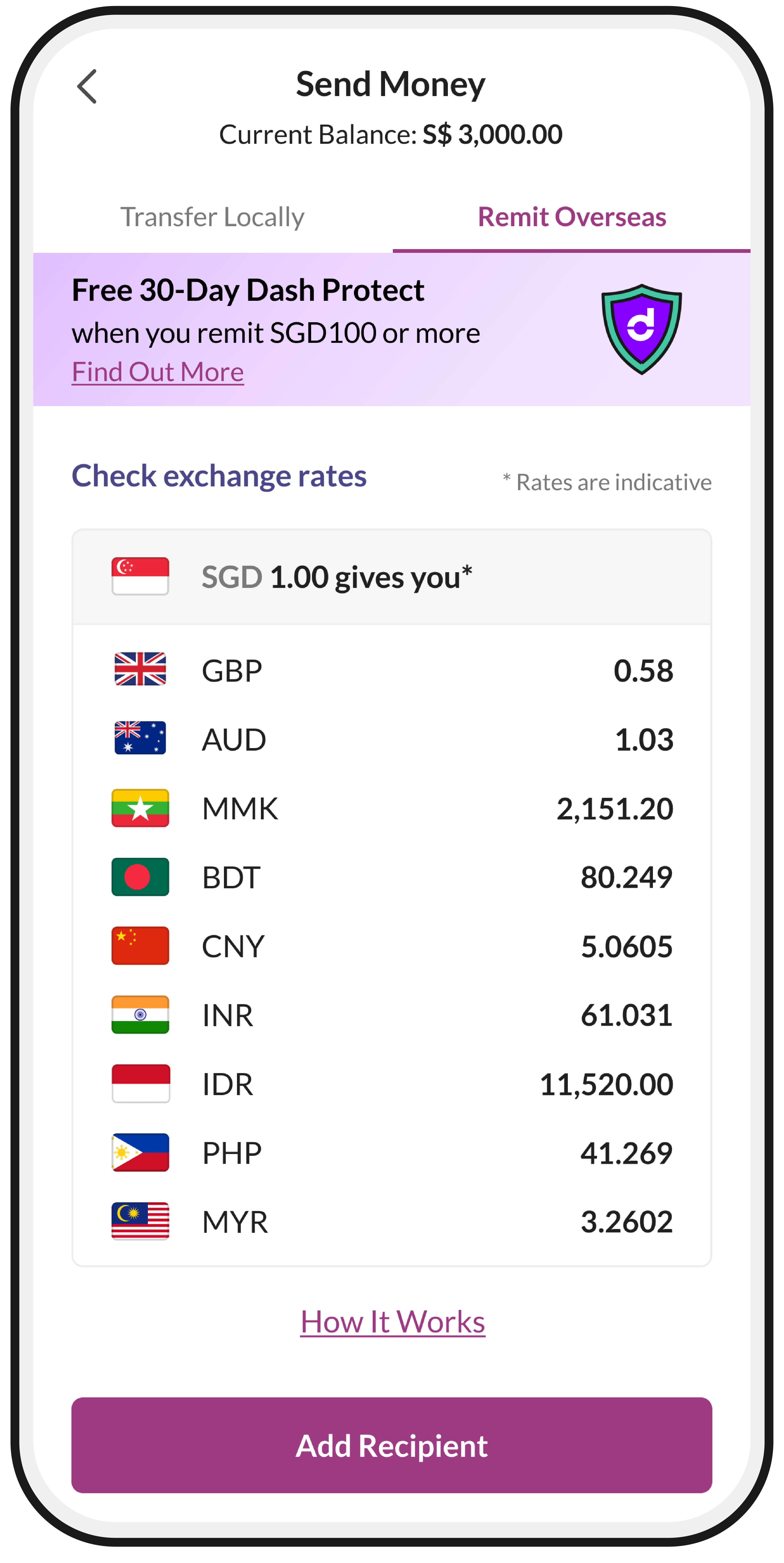Select the Remit Overseas tab
The image size is (784, 1563).
coord(572,217)
